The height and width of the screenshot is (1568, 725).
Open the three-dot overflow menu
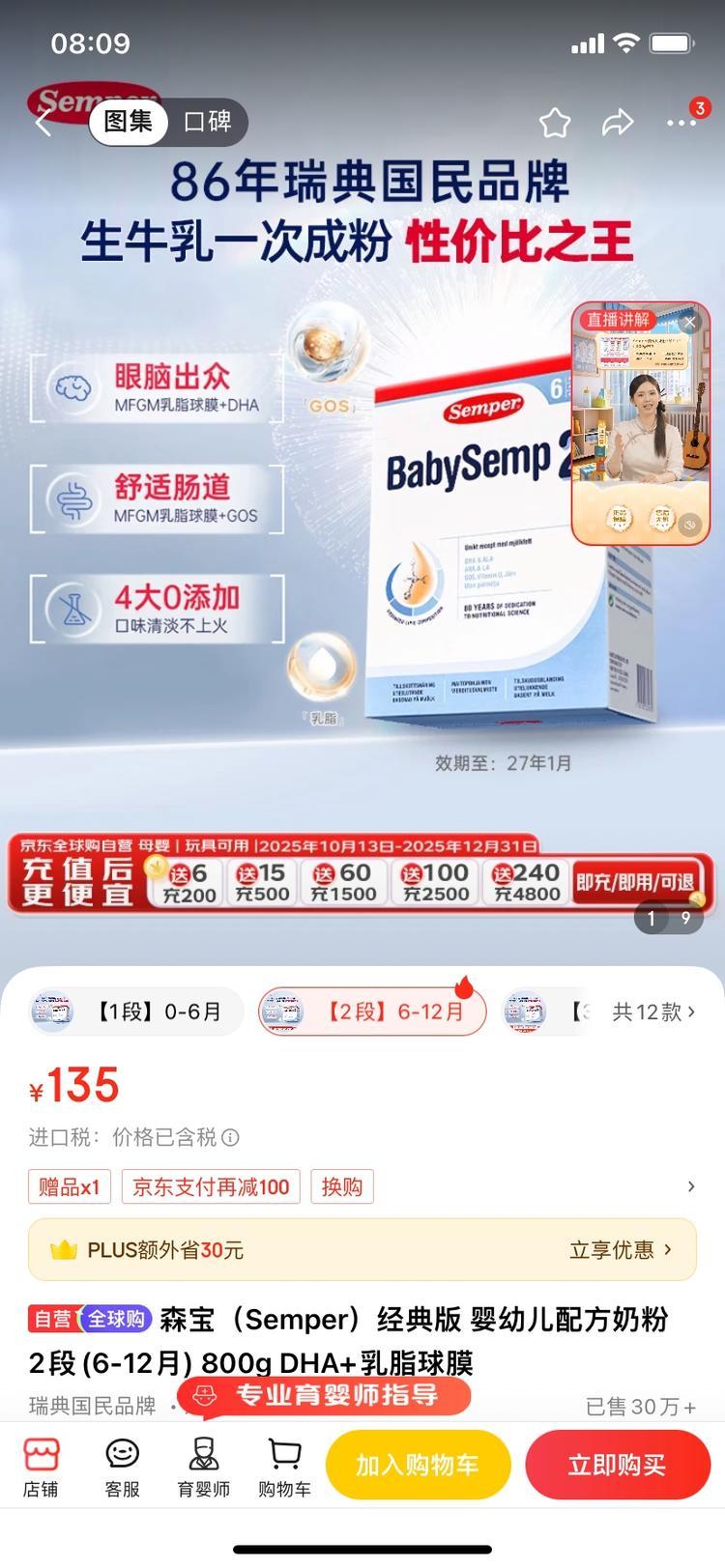(x=681, y=123)
